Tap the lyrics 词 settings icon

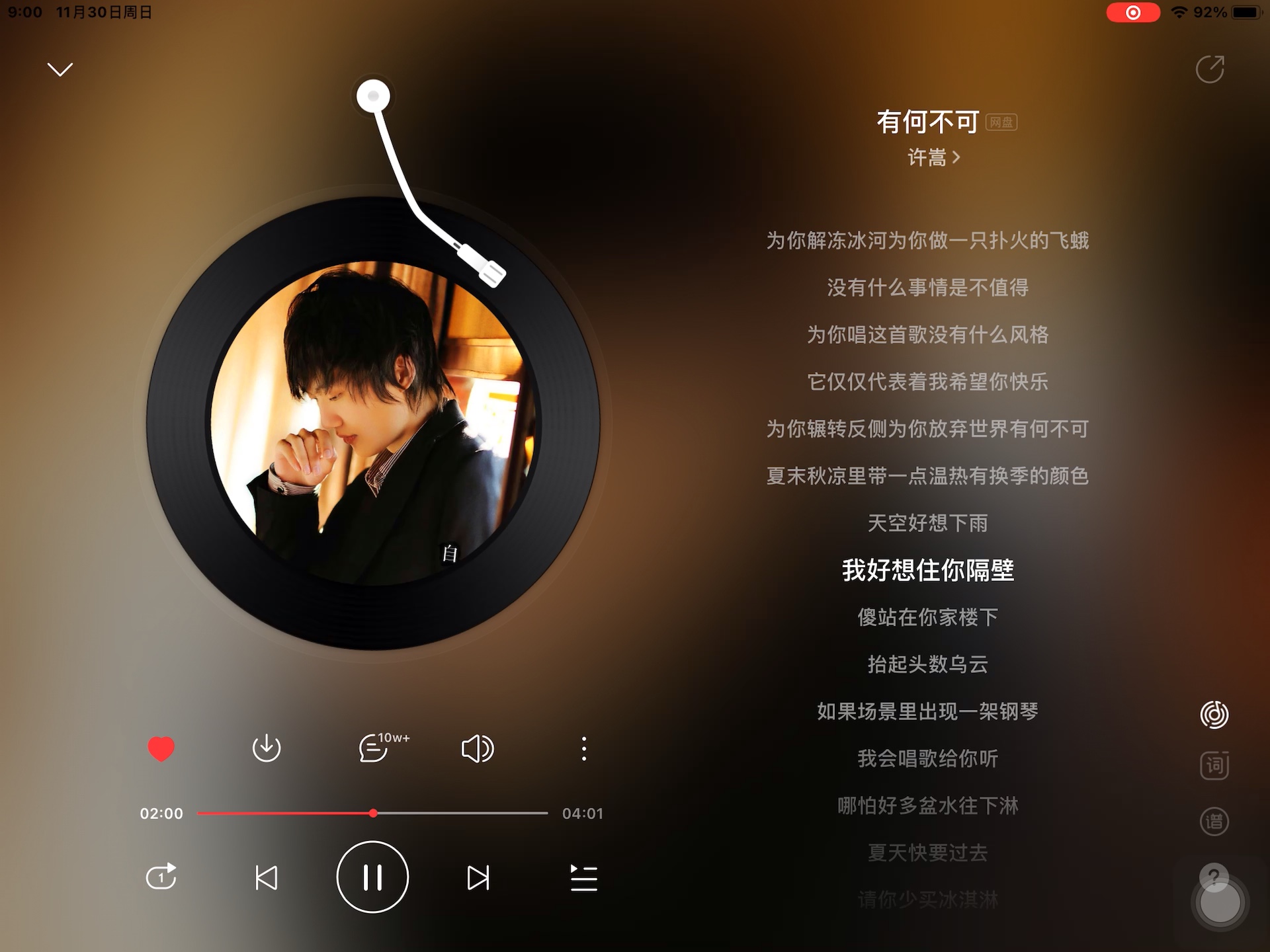1214,766
